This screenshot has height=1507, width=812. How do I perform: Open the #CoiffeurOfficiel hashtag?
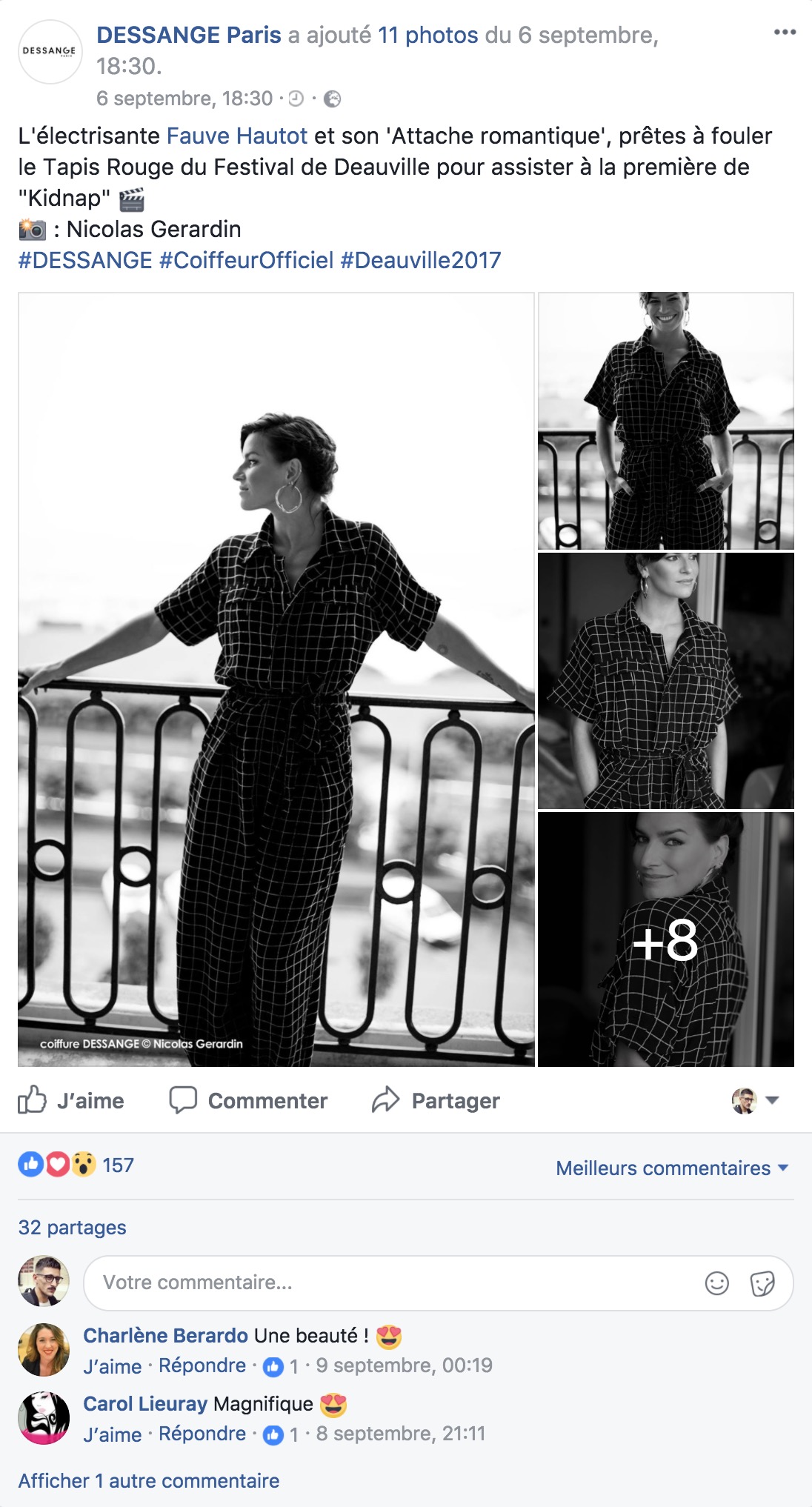coord(246,260)
